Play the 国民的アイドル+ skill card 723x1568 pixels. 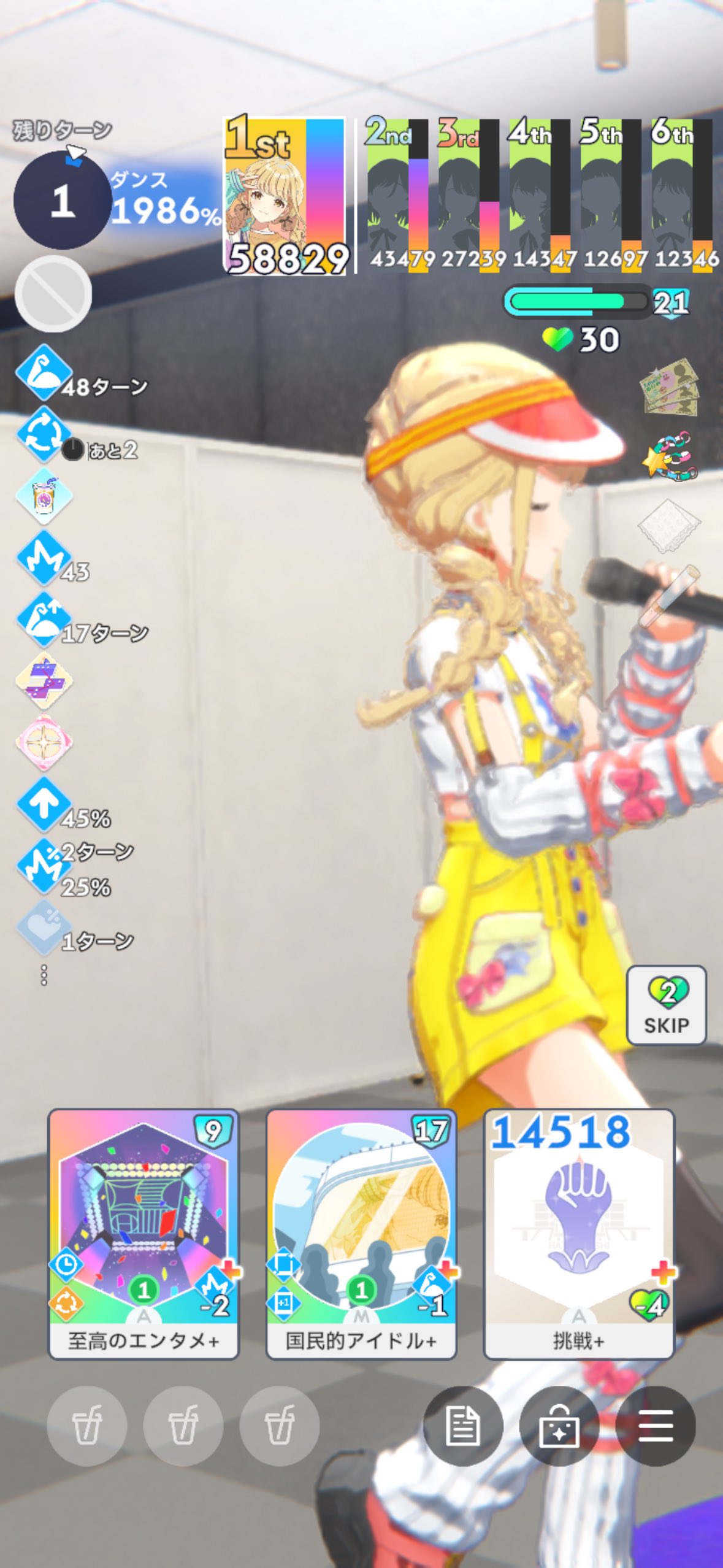[361, 1233]
